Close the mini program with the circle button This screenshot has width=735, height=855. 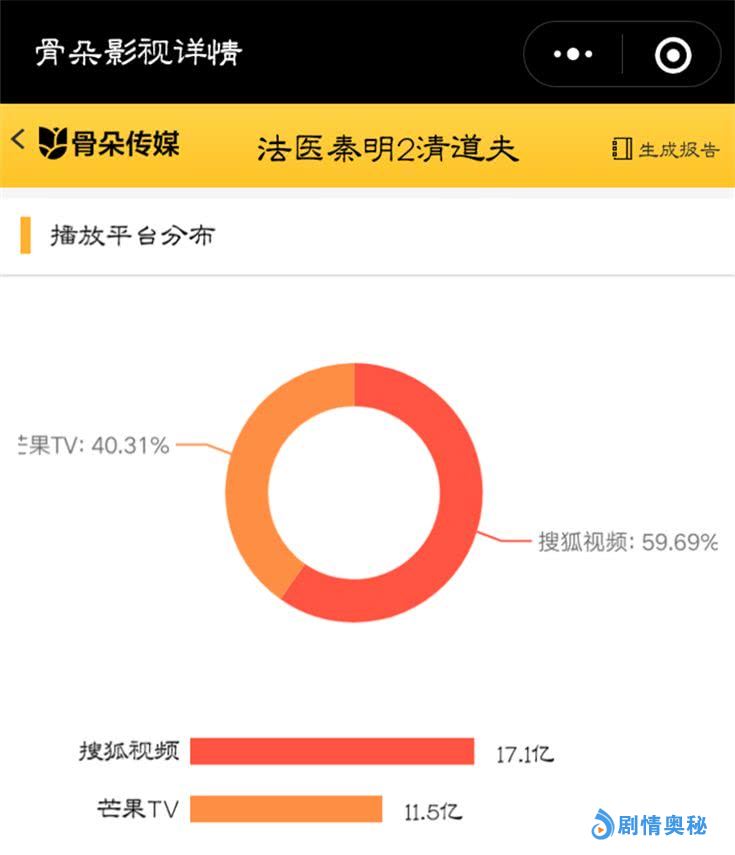tap(673, 54)
